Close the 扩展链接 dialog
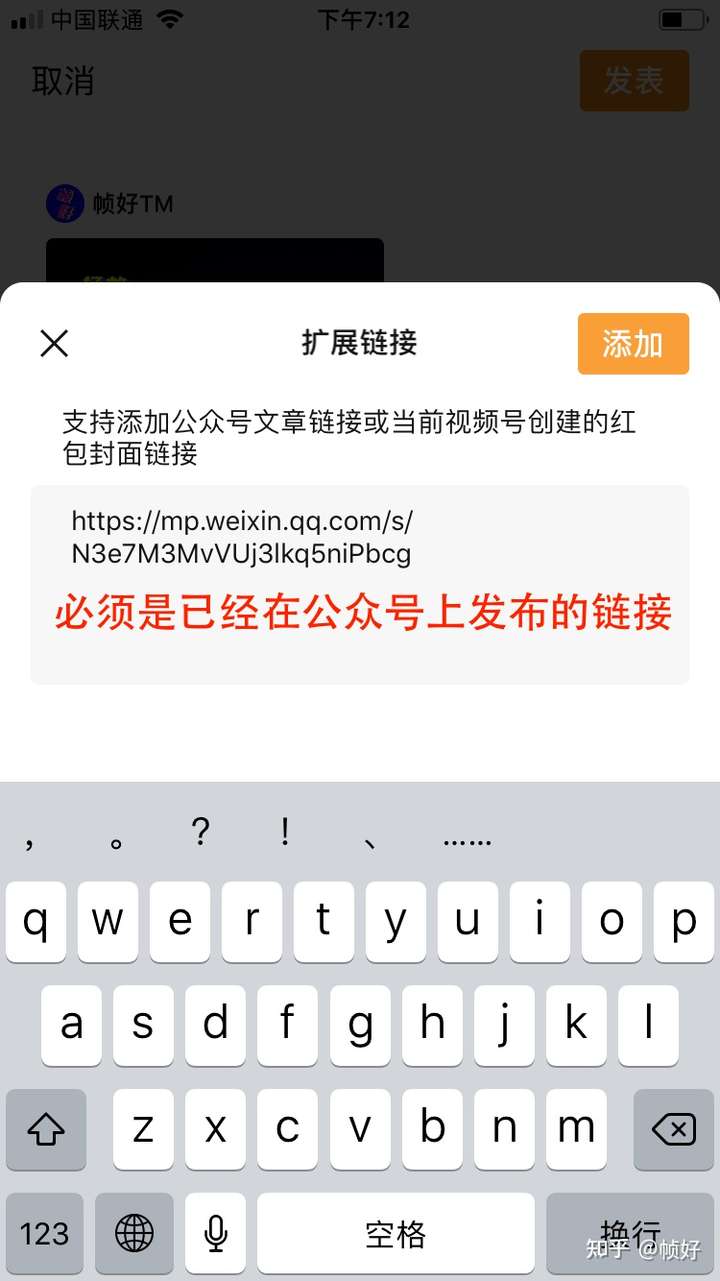Image resolution: width=720 pixels, height=1281 pixels. pyautogui.click(x=54, y=344)
